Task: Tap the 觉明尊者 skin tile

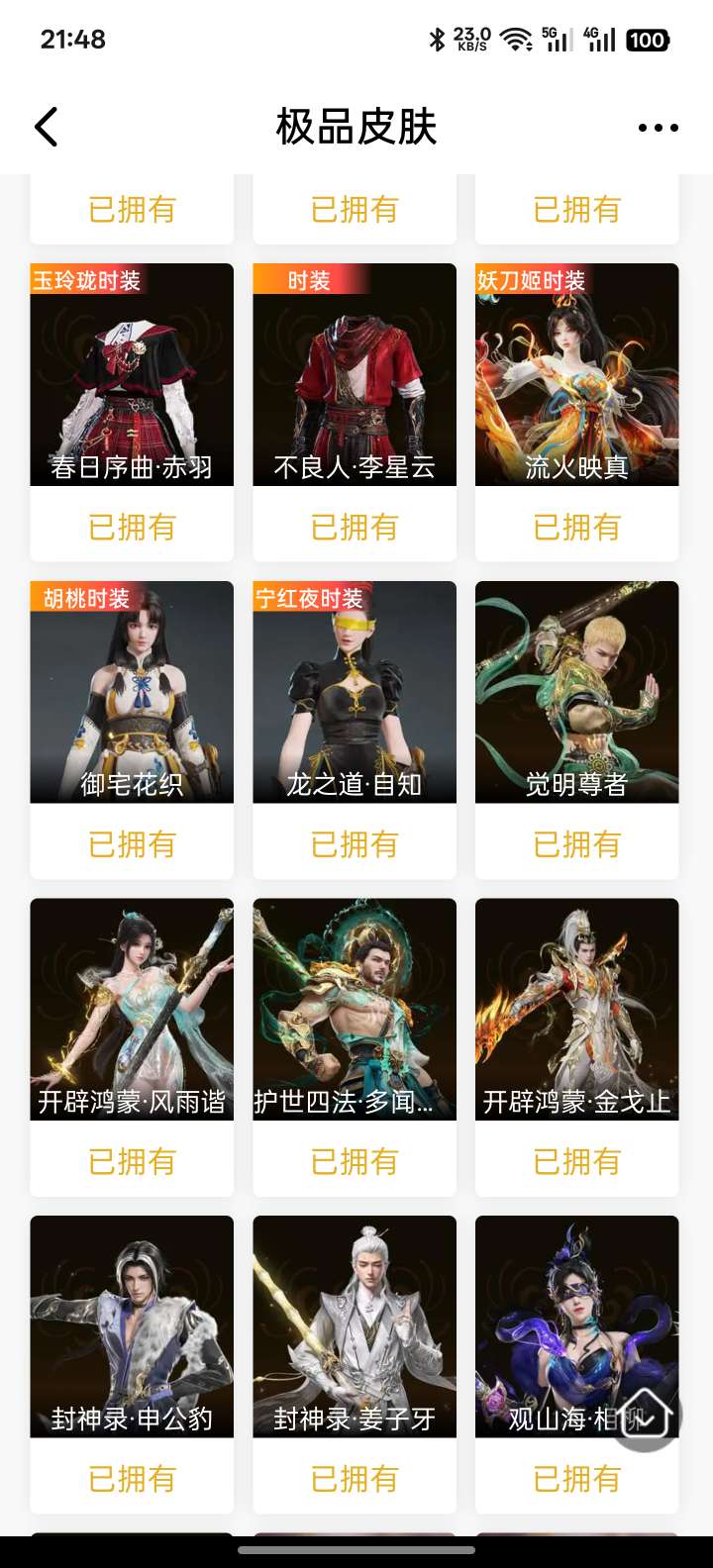Action: [x=576, y=693]
